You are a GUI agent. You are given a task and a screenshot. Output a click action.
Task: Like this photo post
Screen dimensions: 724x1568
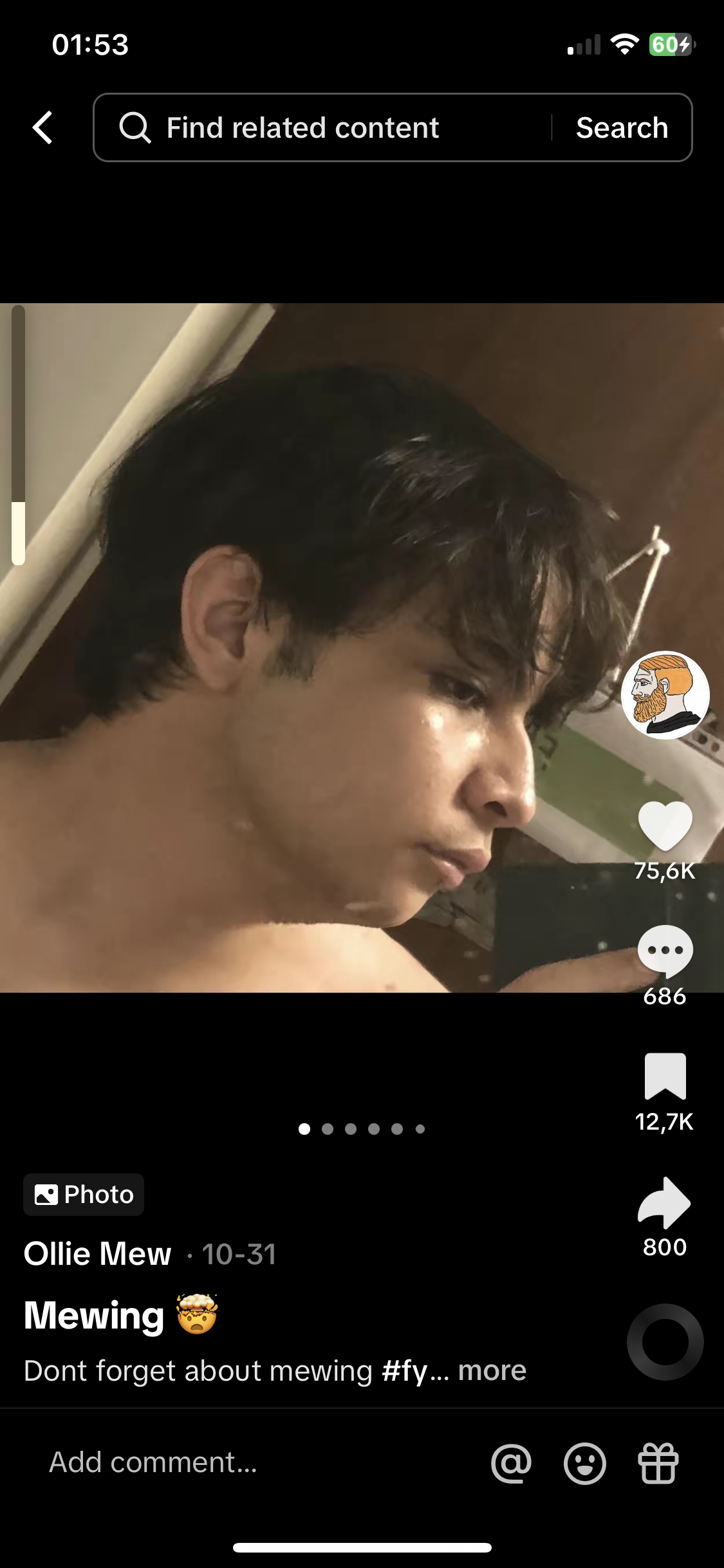pyautogui.click(x=665, y=826)
